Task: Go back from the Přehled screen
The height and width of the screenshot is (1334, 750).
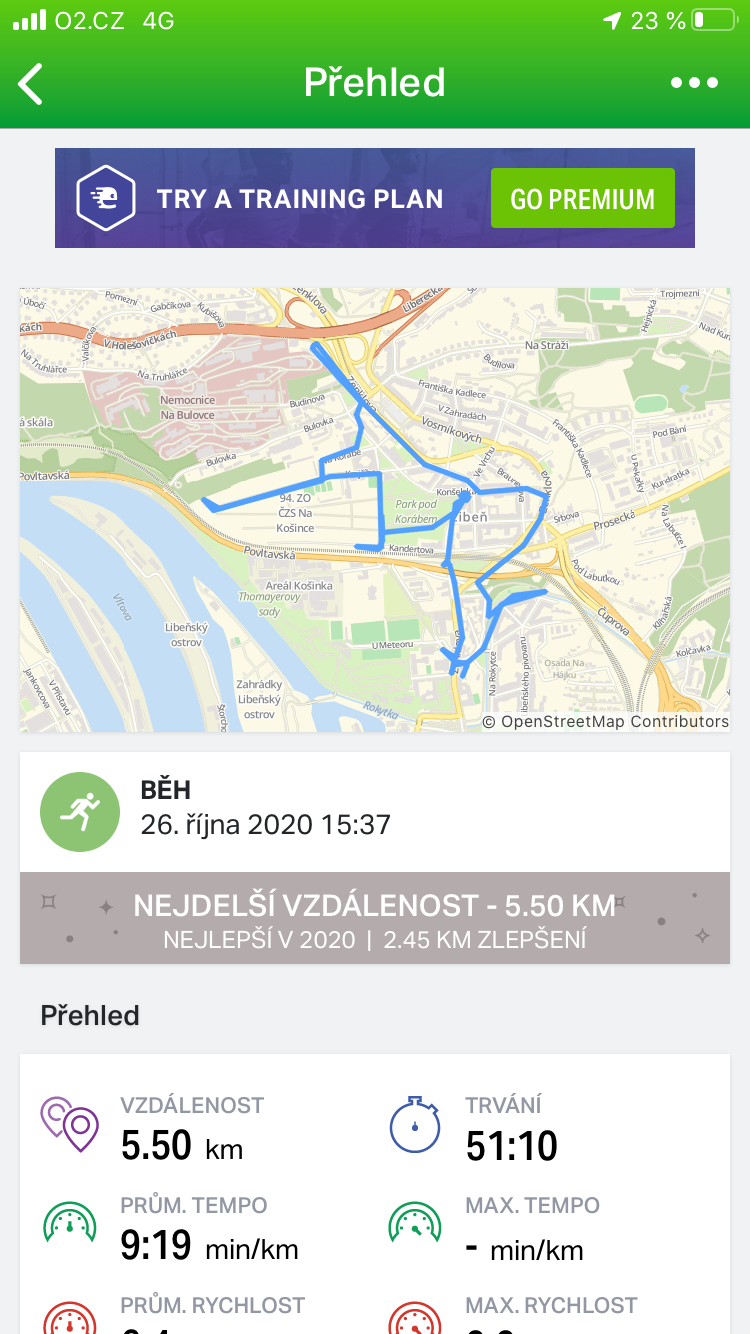Action: pos(32,83)
